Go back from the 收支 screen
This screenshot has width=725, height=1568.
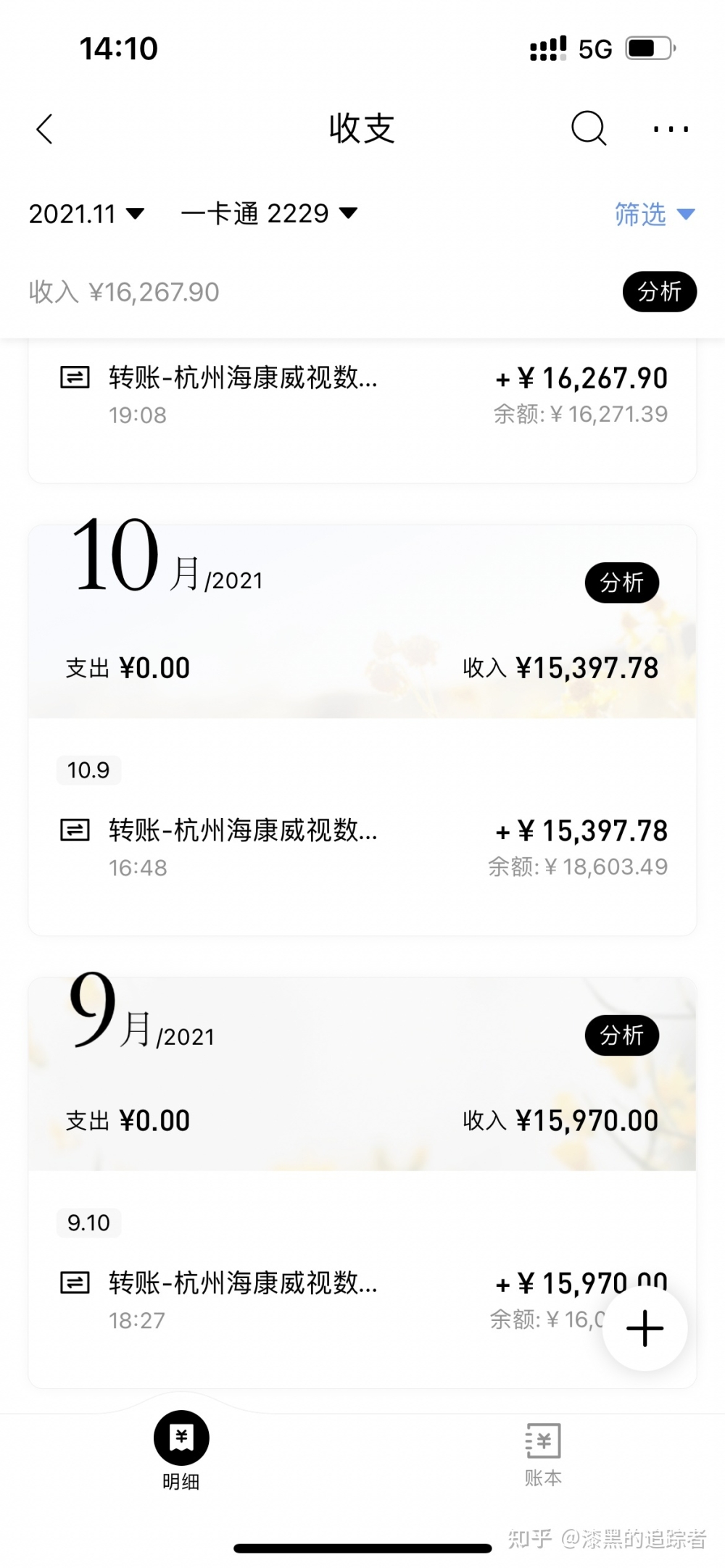tap(45, 130)
